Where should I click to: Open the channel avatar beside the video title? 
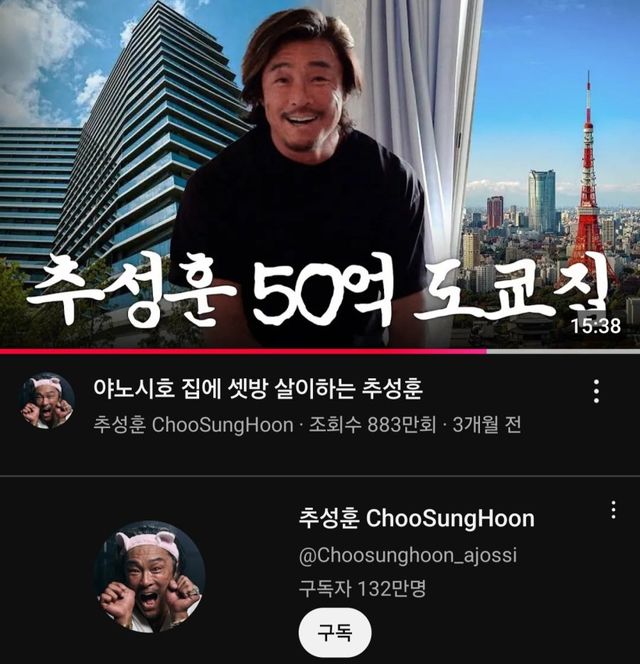click(47, 400)
